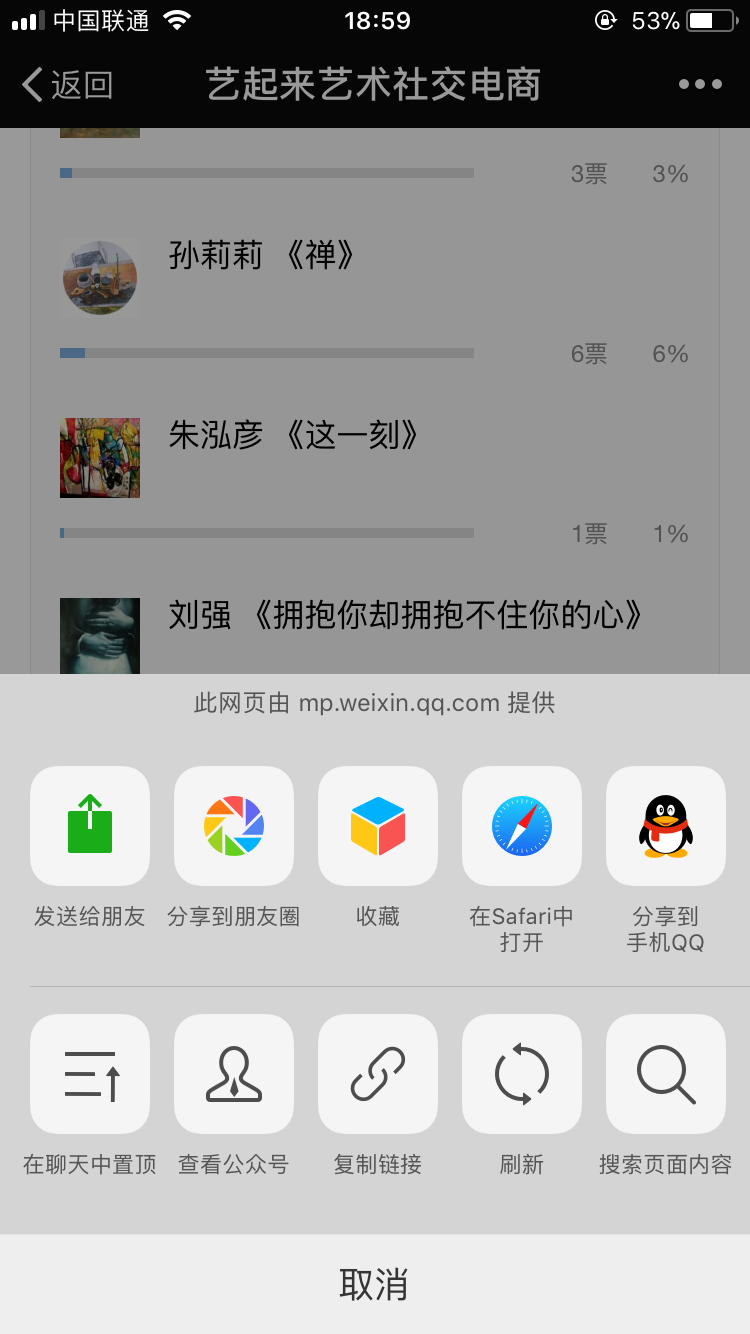Image resolution: width=750 pixels, height=1334 pixels.
Task: Copy the link with 复制链接
Action: coord(378,1074)
